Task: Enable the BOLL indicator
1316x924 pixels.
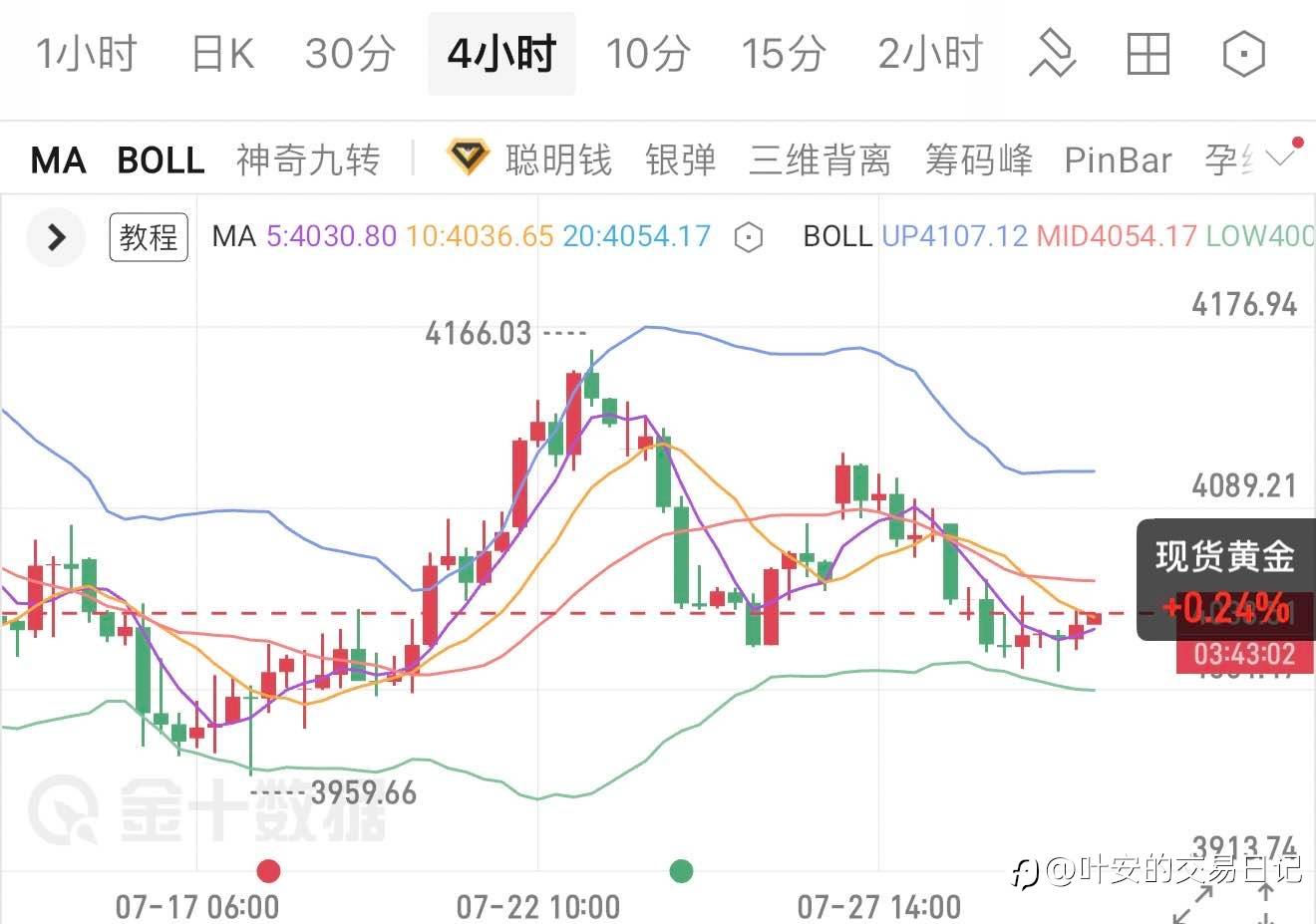Action: coord(161,160)
